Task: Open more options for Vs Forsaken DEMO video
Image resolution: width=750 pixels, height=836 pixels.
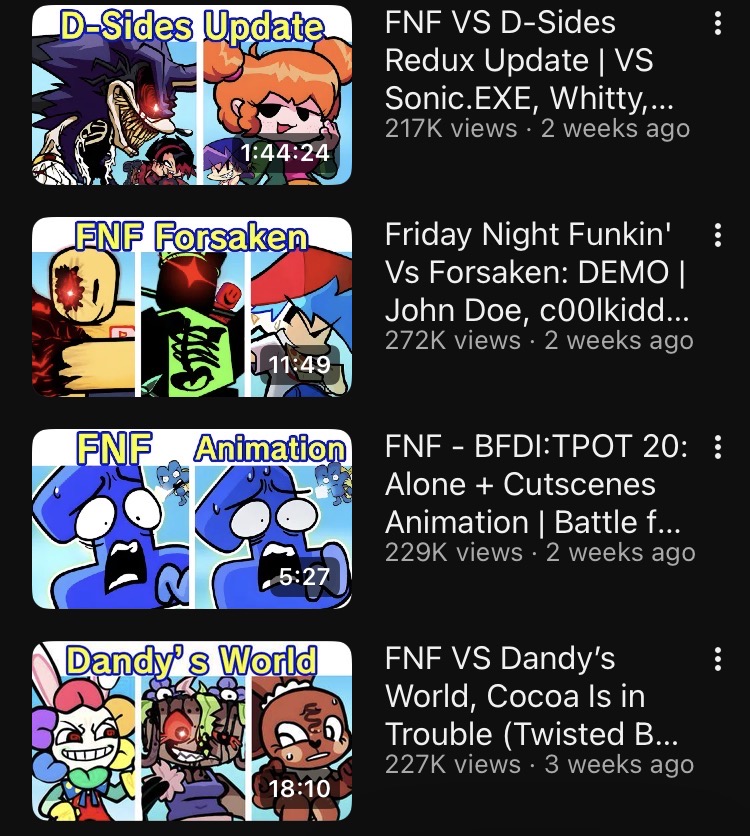Action: (x=718, y=236)
